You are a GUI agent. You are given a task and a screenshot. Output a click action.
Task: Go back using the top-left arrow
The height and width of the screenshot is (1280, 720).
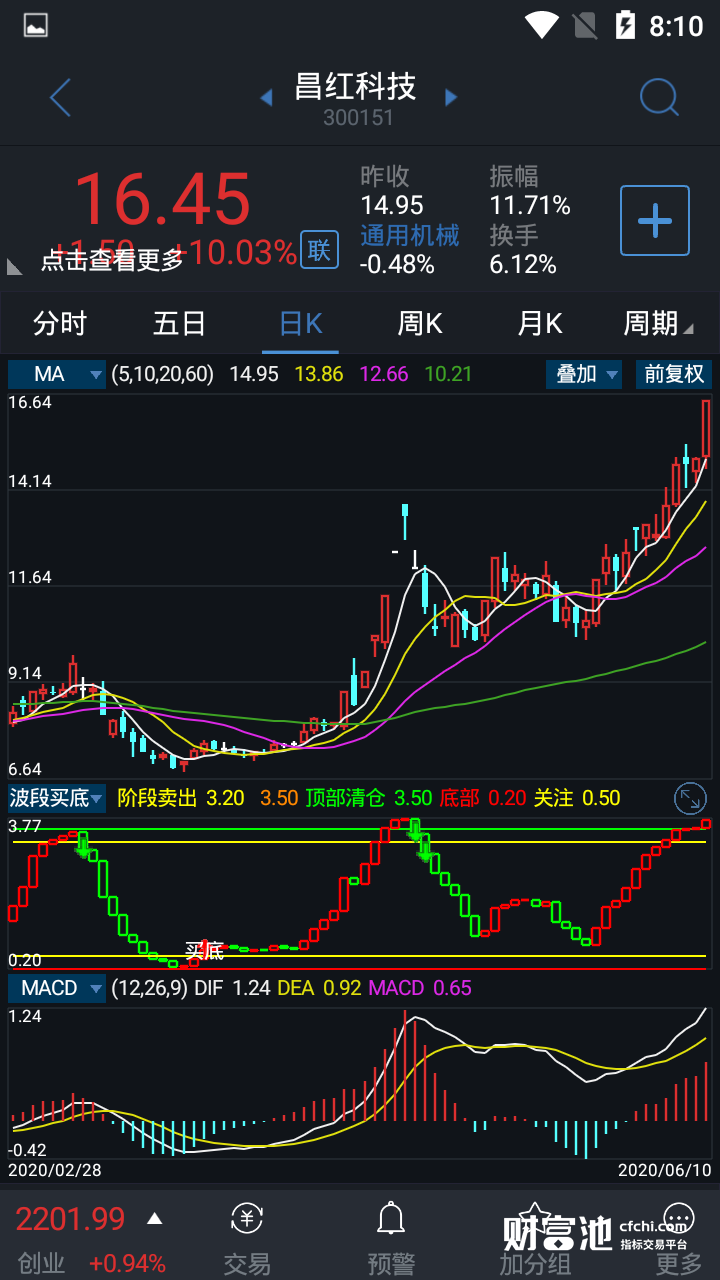[x=61, y=98]
